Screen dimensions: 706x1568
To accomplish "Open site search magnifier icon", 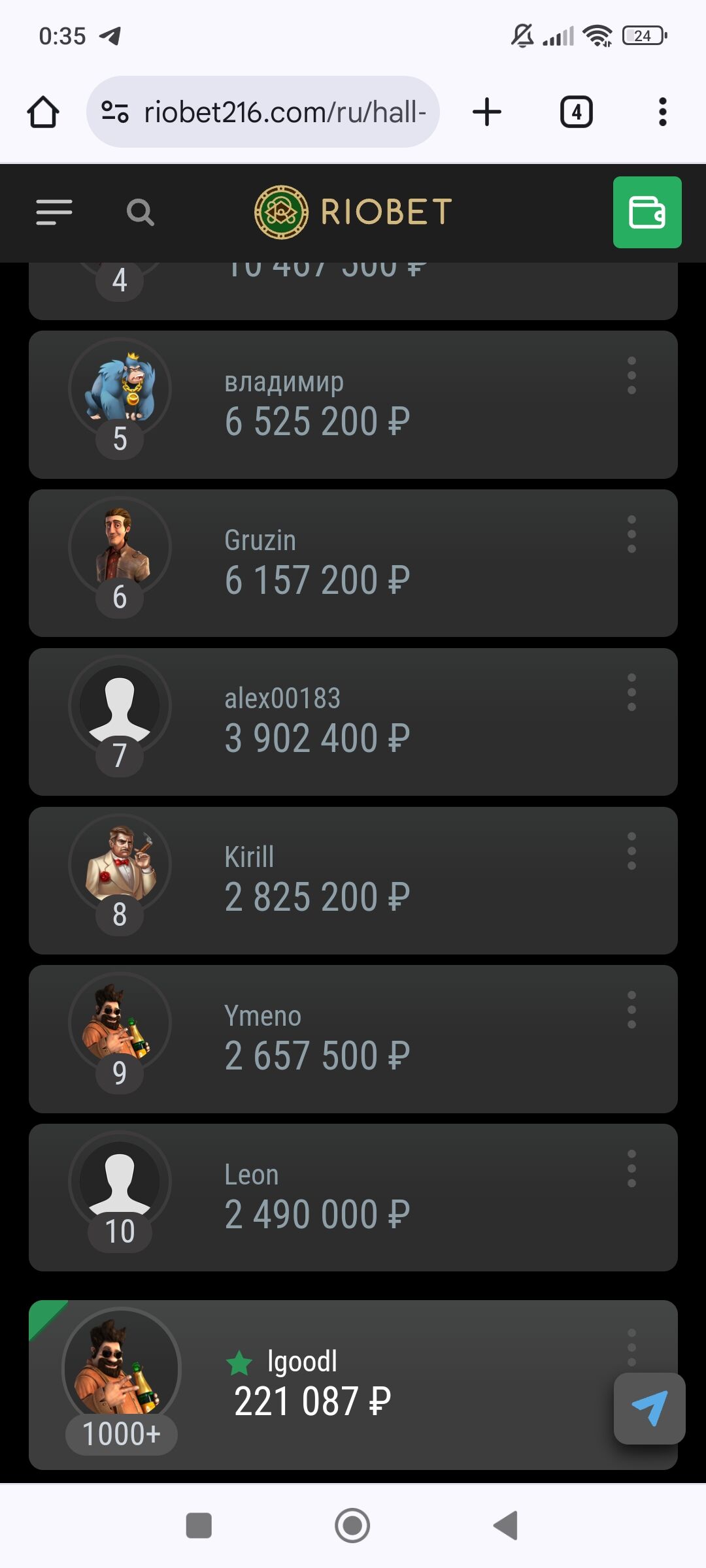I will [x=140, y=212].
